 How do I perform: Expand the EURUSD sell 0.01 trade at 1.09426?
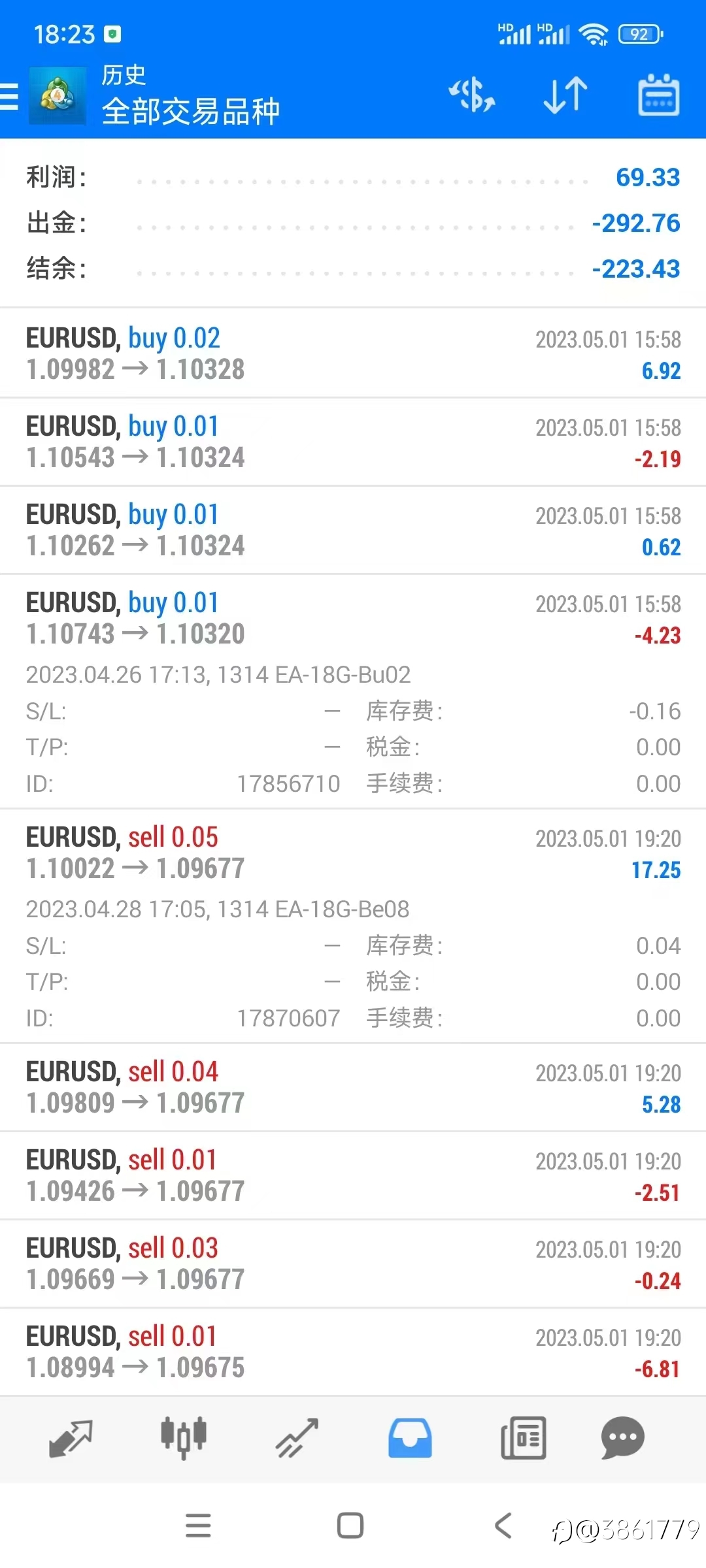pos(353,1175)
